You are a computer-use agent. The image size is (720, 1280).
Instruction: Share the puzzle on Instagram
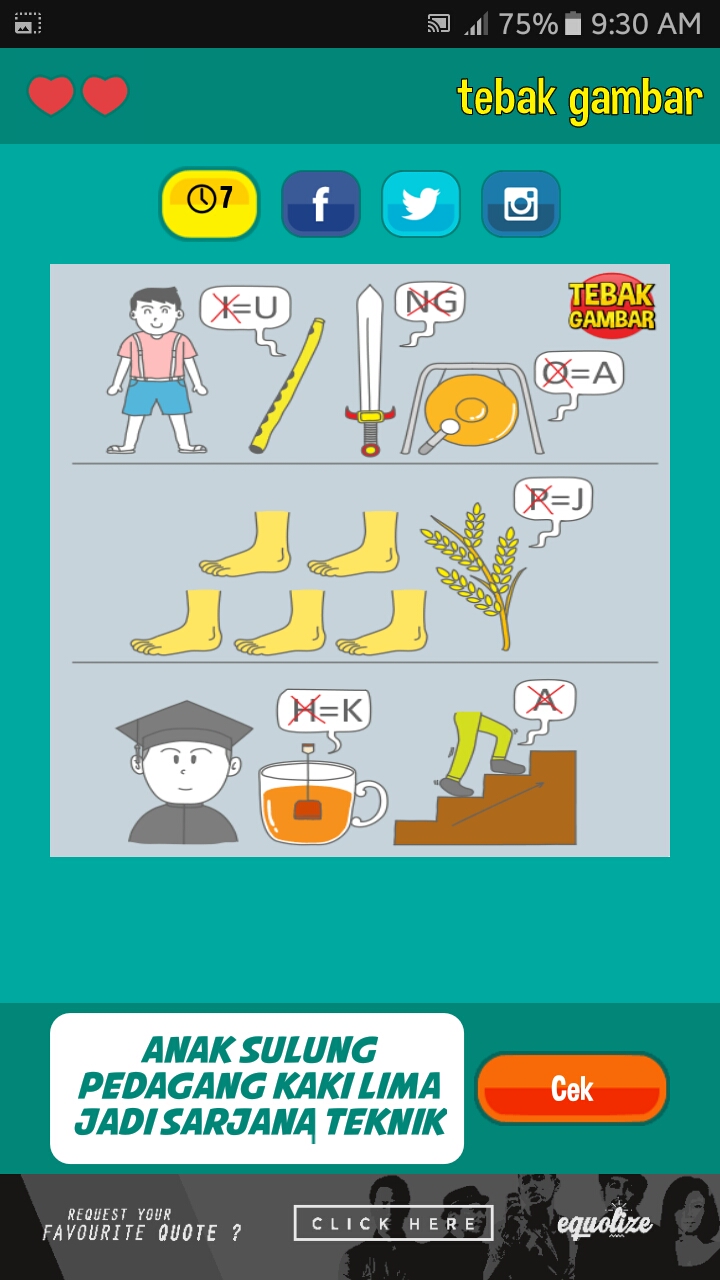tap(521, 204)
